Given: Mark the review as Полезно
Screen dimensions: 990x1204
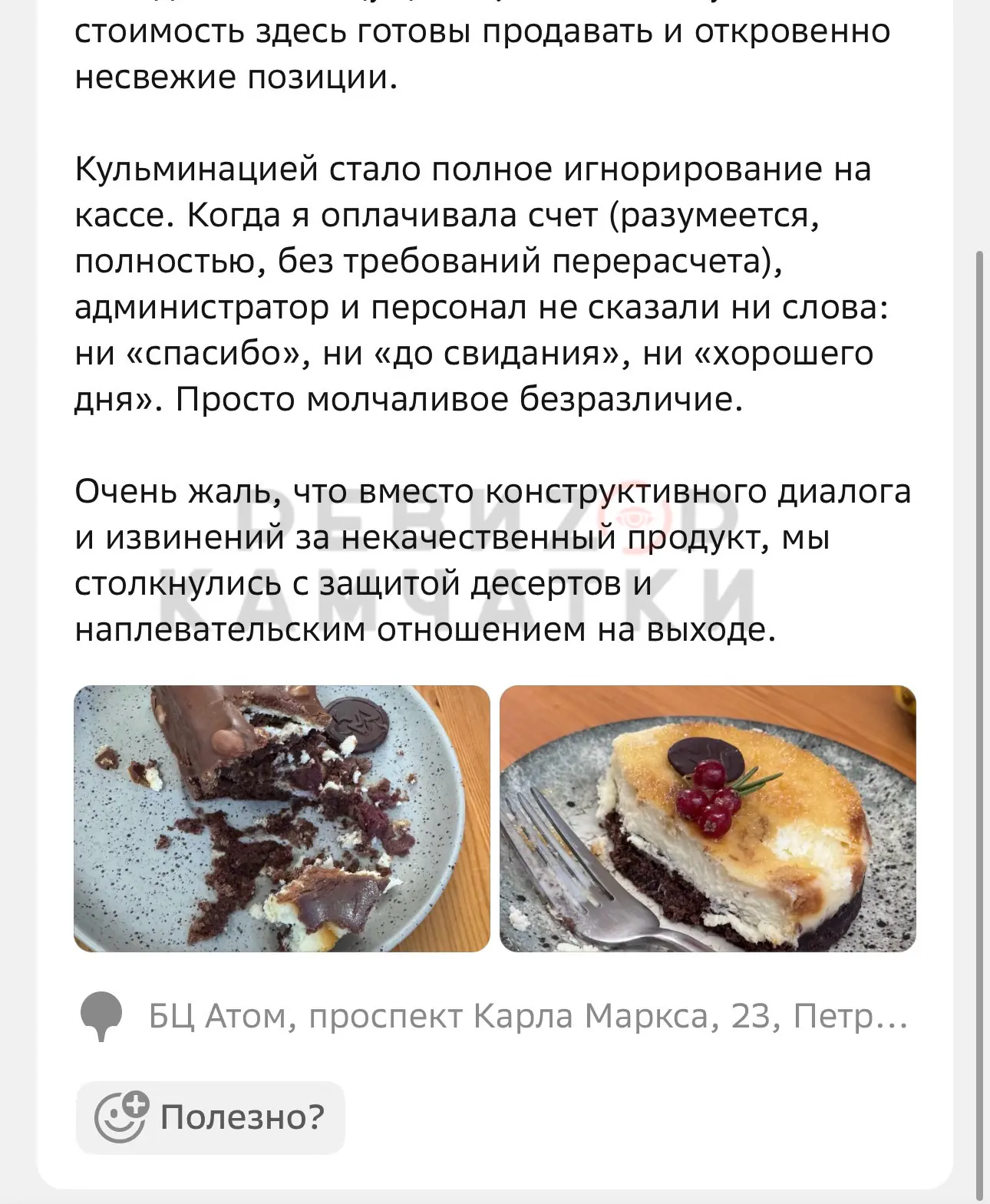Looking at the screenshot, I should (211, 1117).
